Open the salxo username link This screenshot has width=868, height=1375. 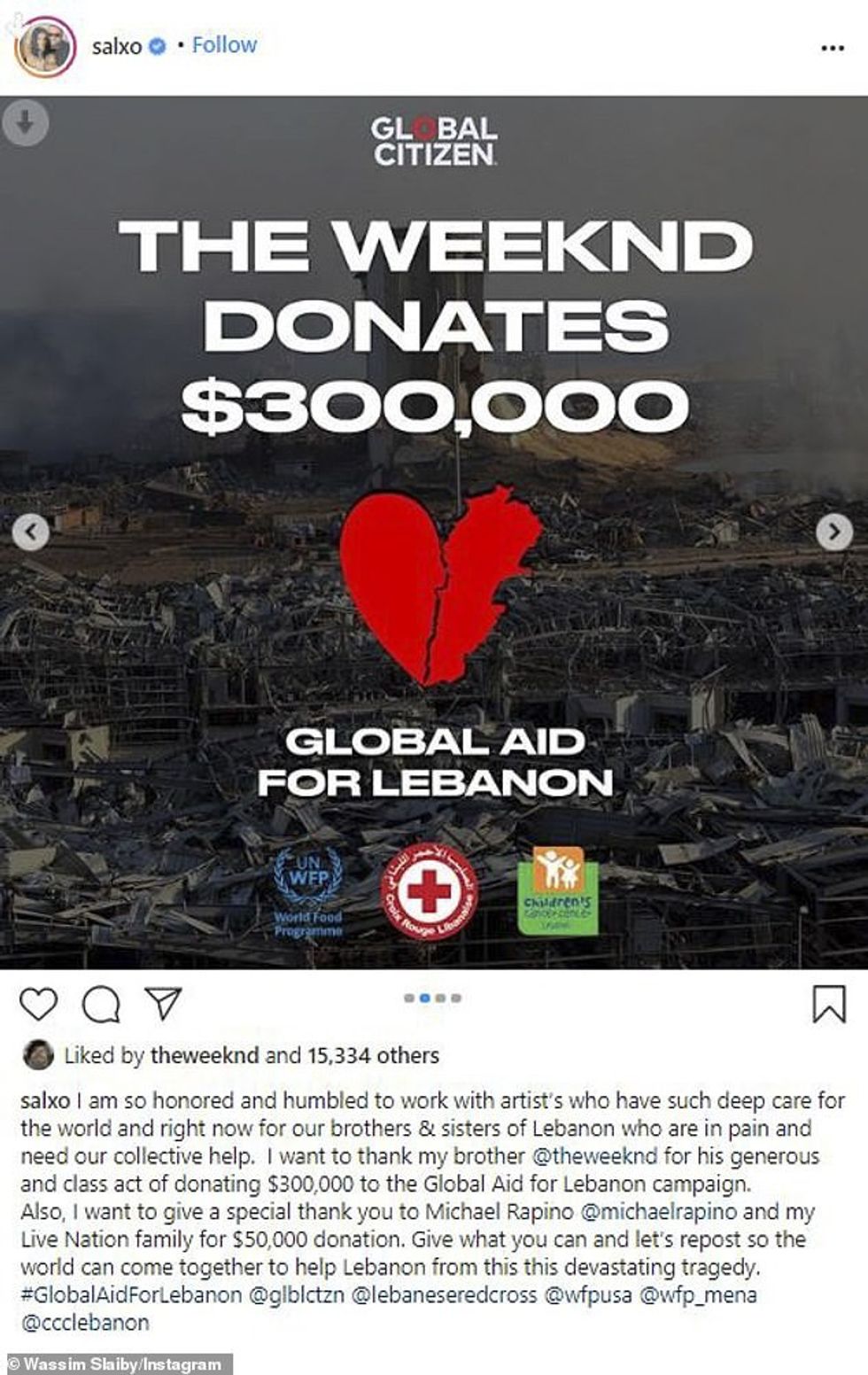coord(117,46)
